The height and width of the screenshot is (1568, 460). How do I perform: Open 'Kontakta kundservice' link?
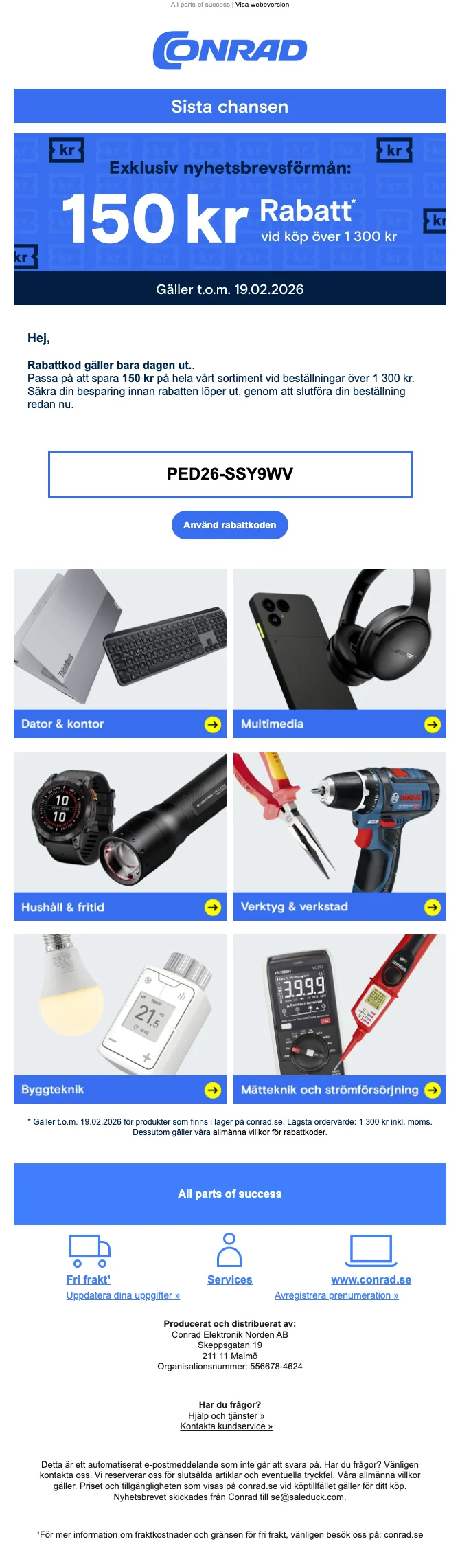226,1426
